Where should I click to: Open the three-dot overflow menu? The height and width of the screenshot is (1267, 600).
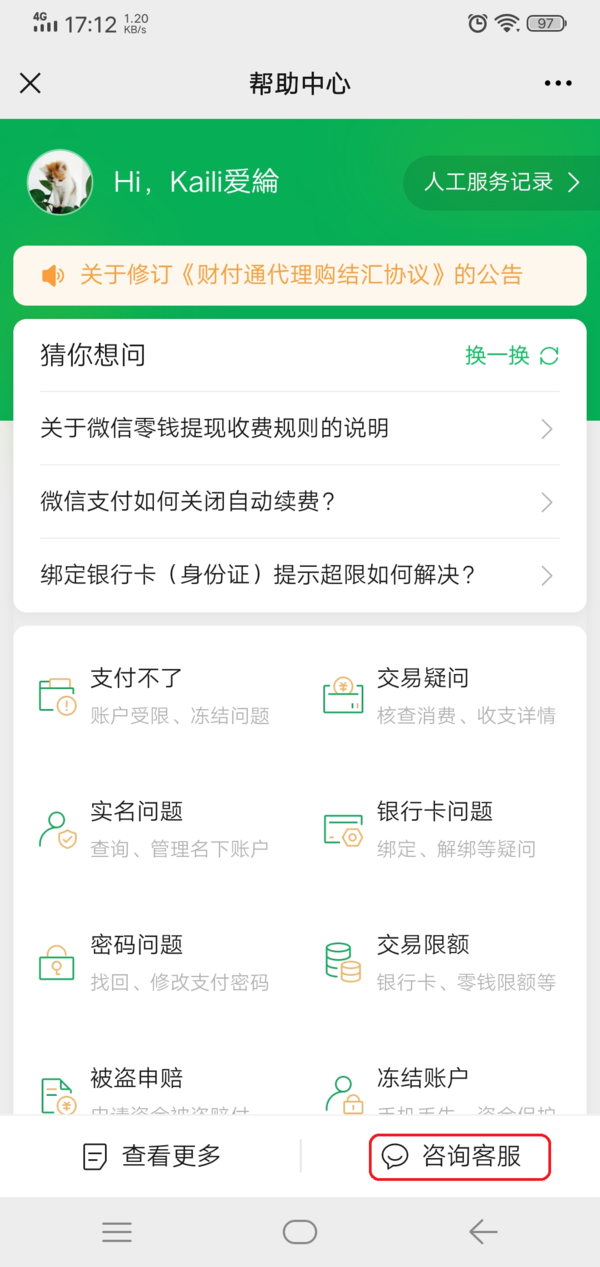click(558, 83)
